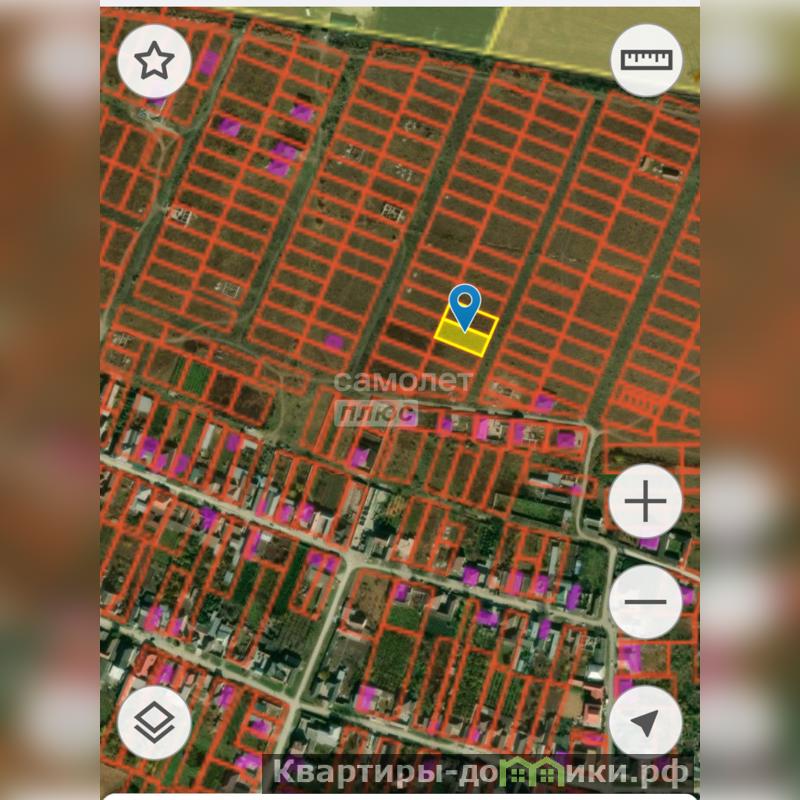The height and width of the screenshot is (800, 800).
Task: Zoom in with the plus button
Action: (x=646, y=501)
